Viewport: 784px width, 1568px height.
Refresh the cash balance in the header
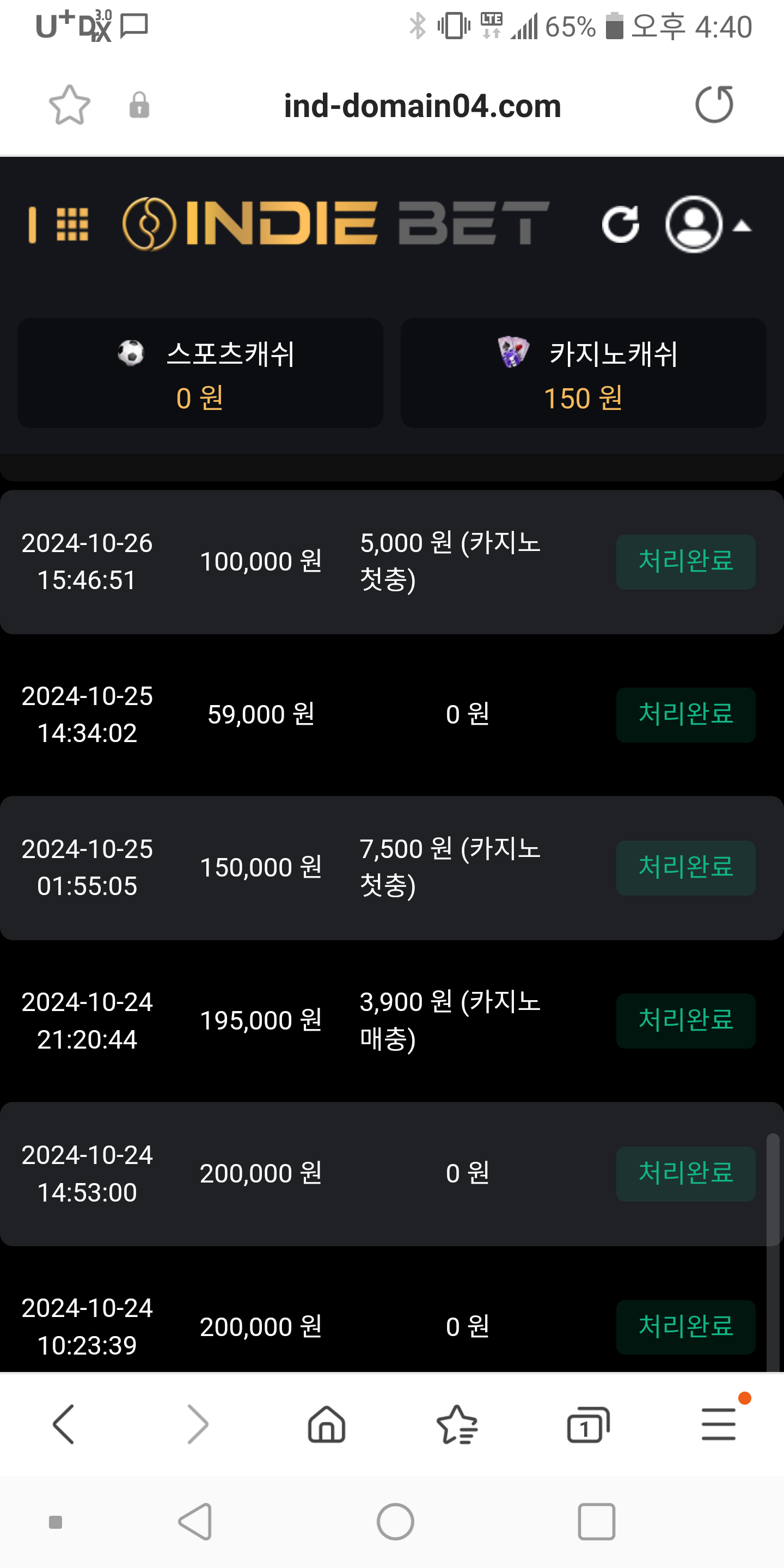pos(620,224)
